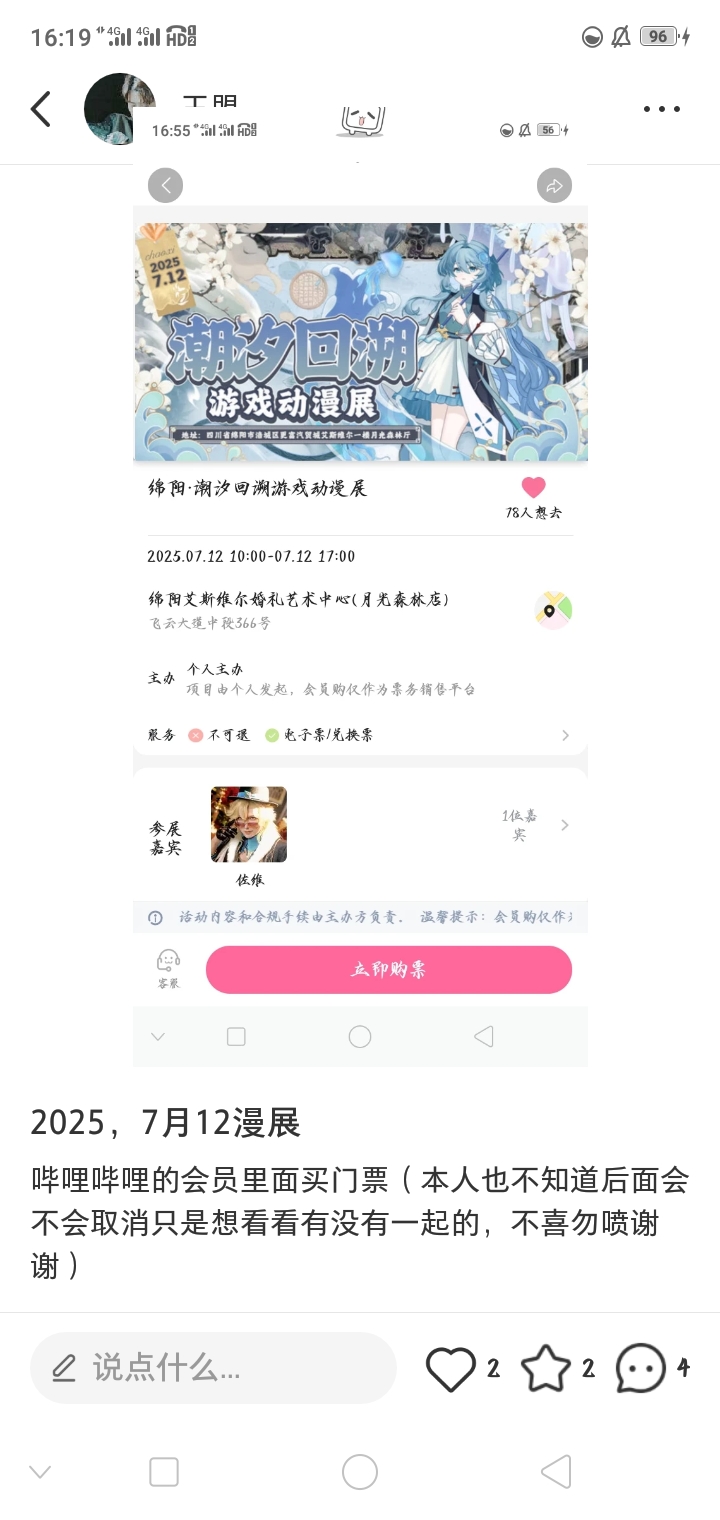
Task: Go back using the top-left arrow
Action: (x=40, y=109)
